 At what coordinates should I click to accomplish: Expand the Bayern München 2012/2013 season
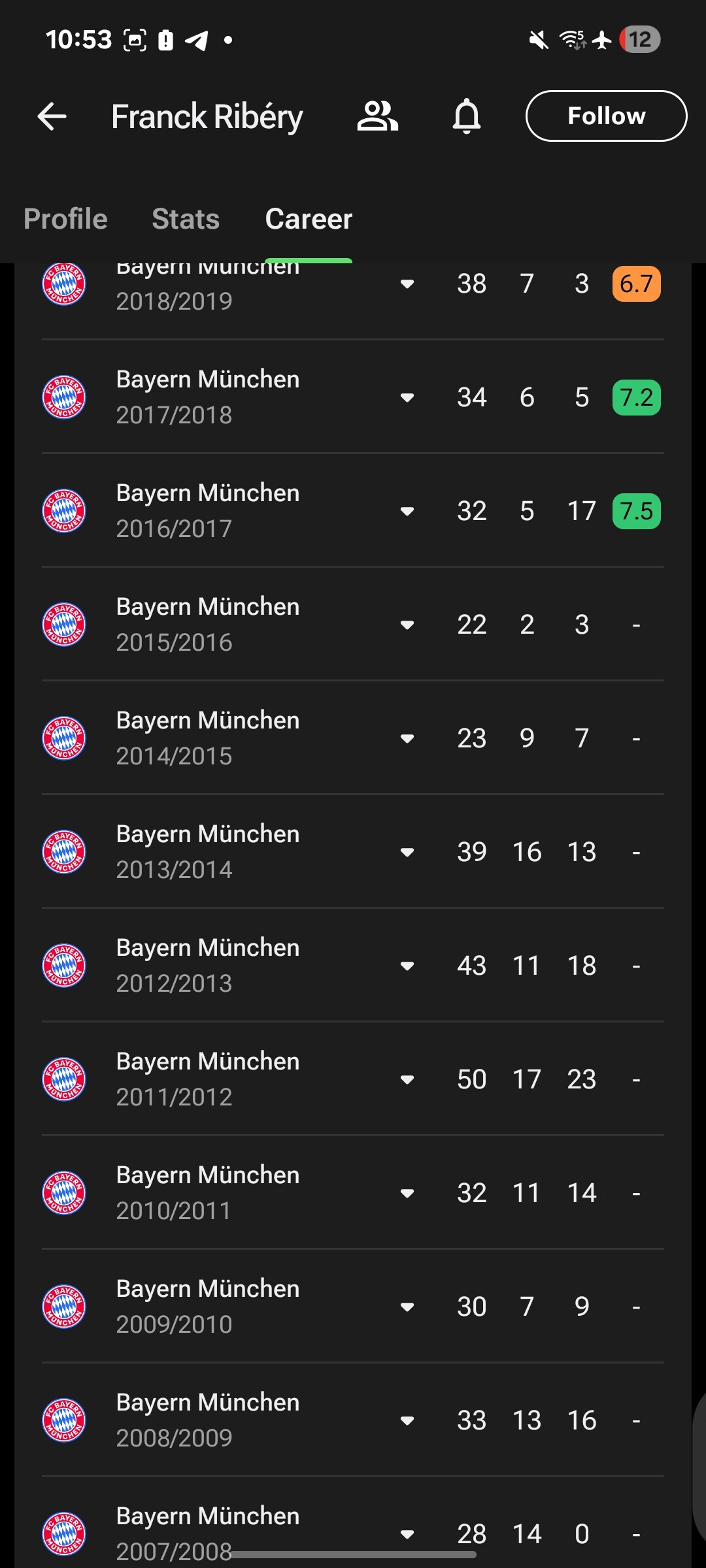click(x=407, y=966)
